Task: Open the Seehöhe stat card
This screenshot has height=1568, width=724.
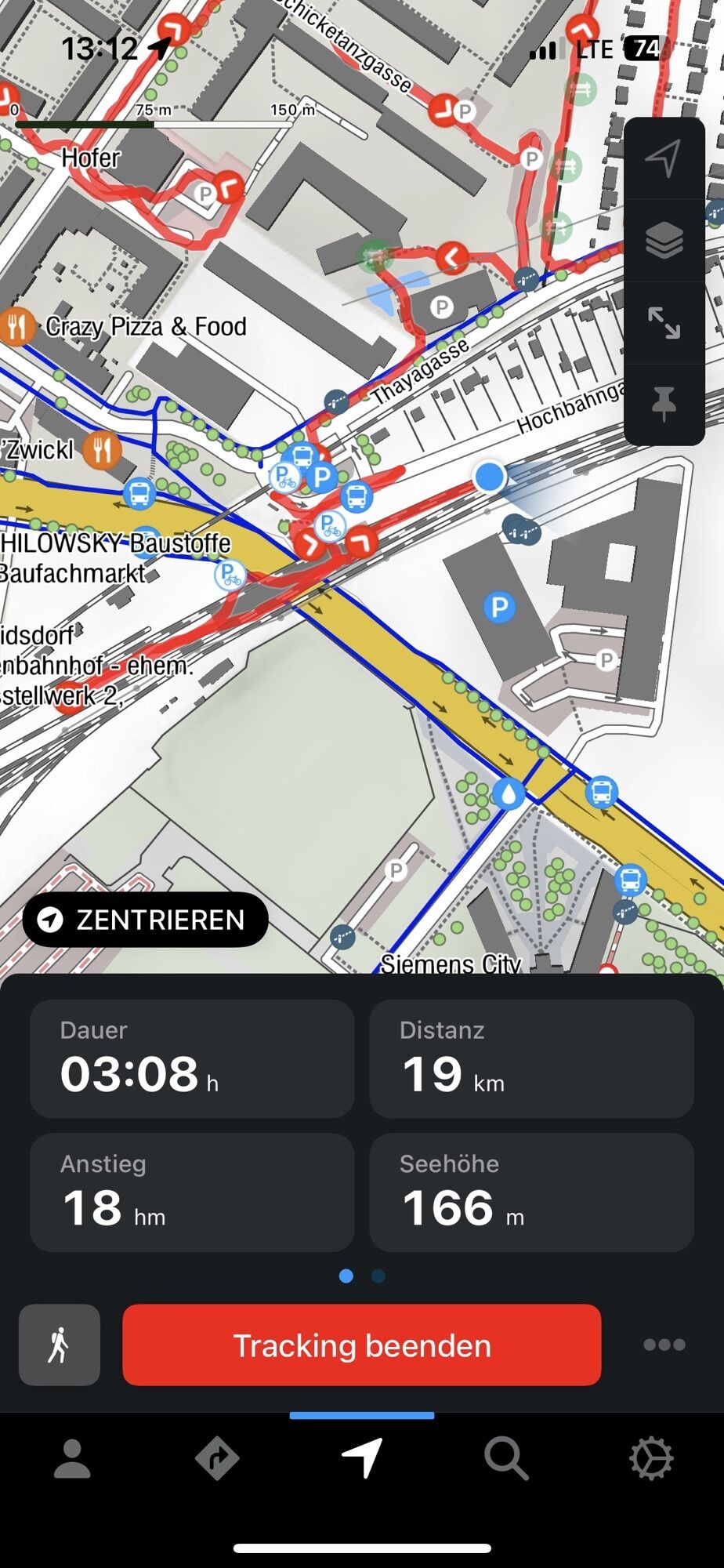Action: (531, 1192)
